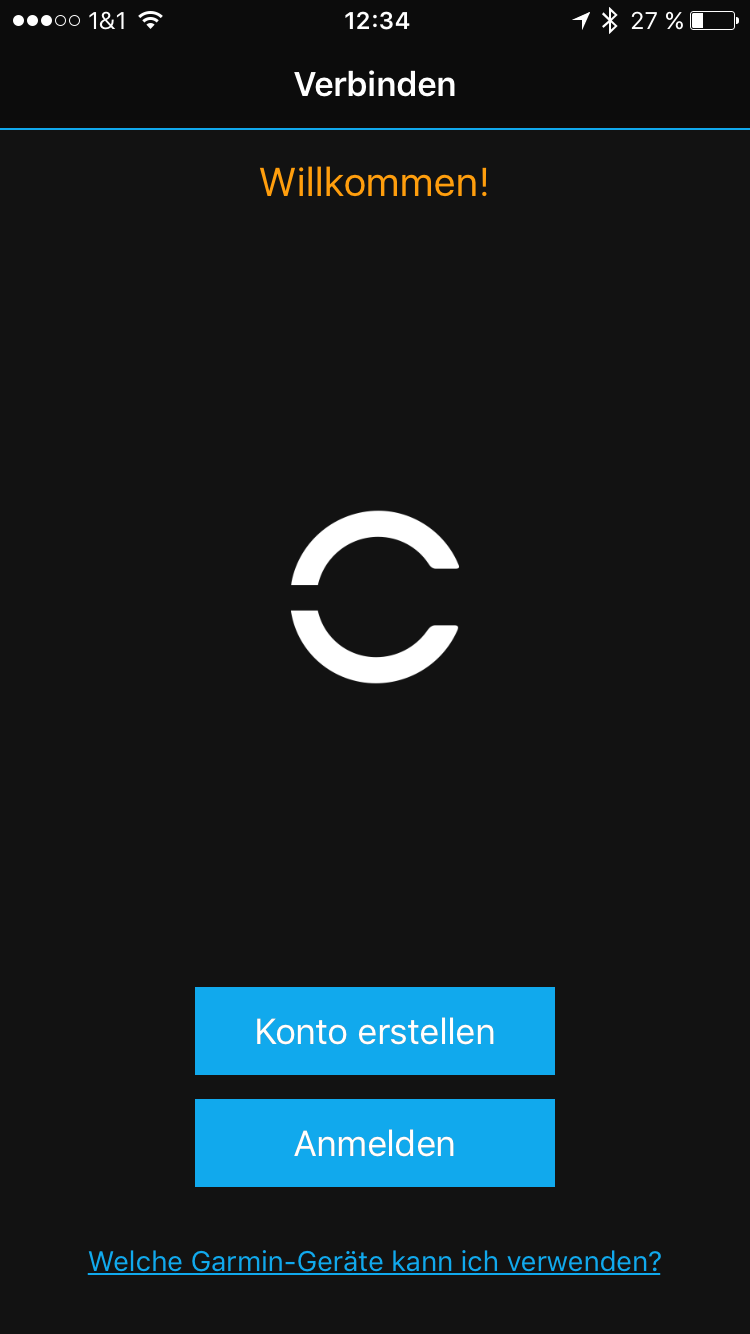Select Anmelden to sign in

[x=374, y=1143]
